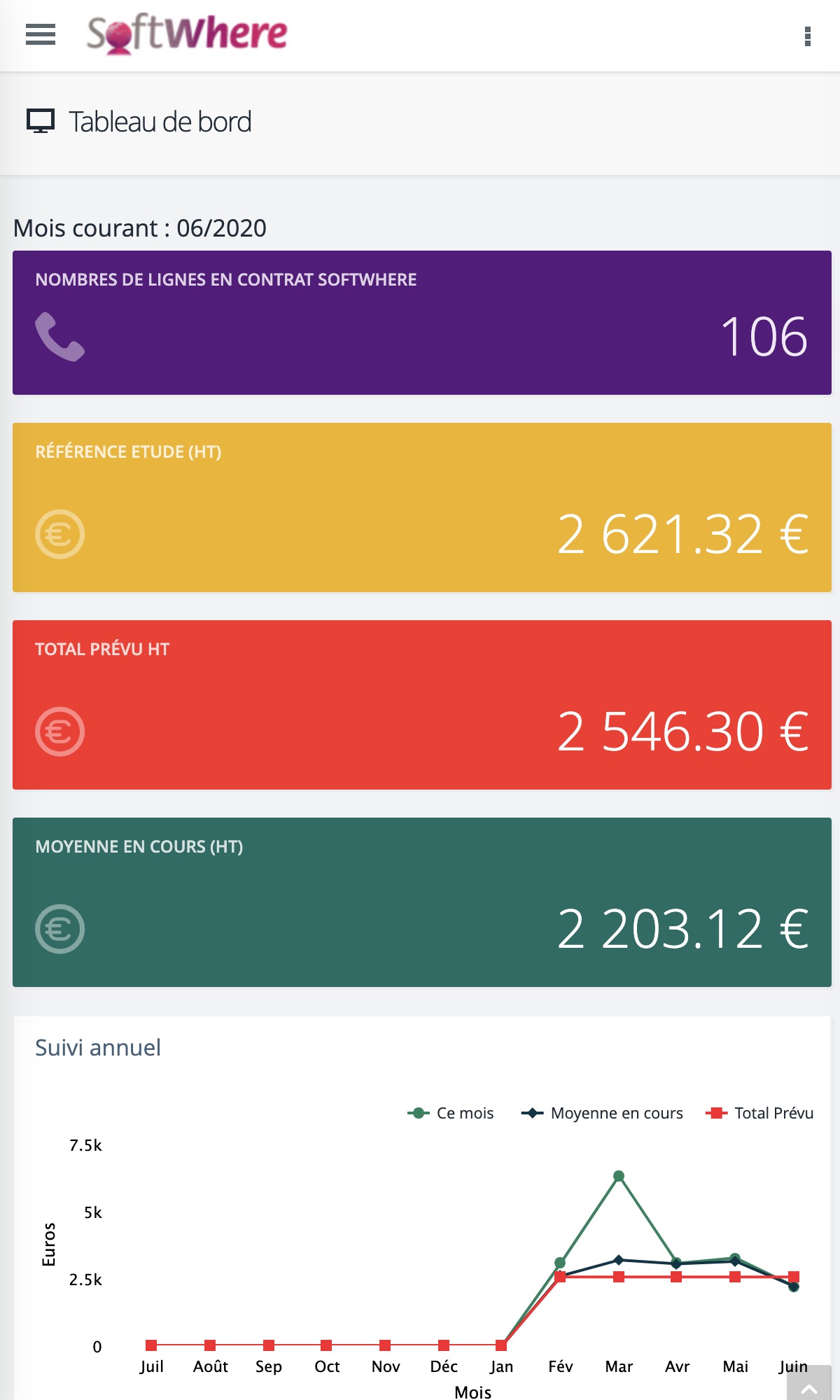The width and height of the screenshot is (840, 1400).
Task: Open the Référence Etude (HT) card
Action: [422, 507]
